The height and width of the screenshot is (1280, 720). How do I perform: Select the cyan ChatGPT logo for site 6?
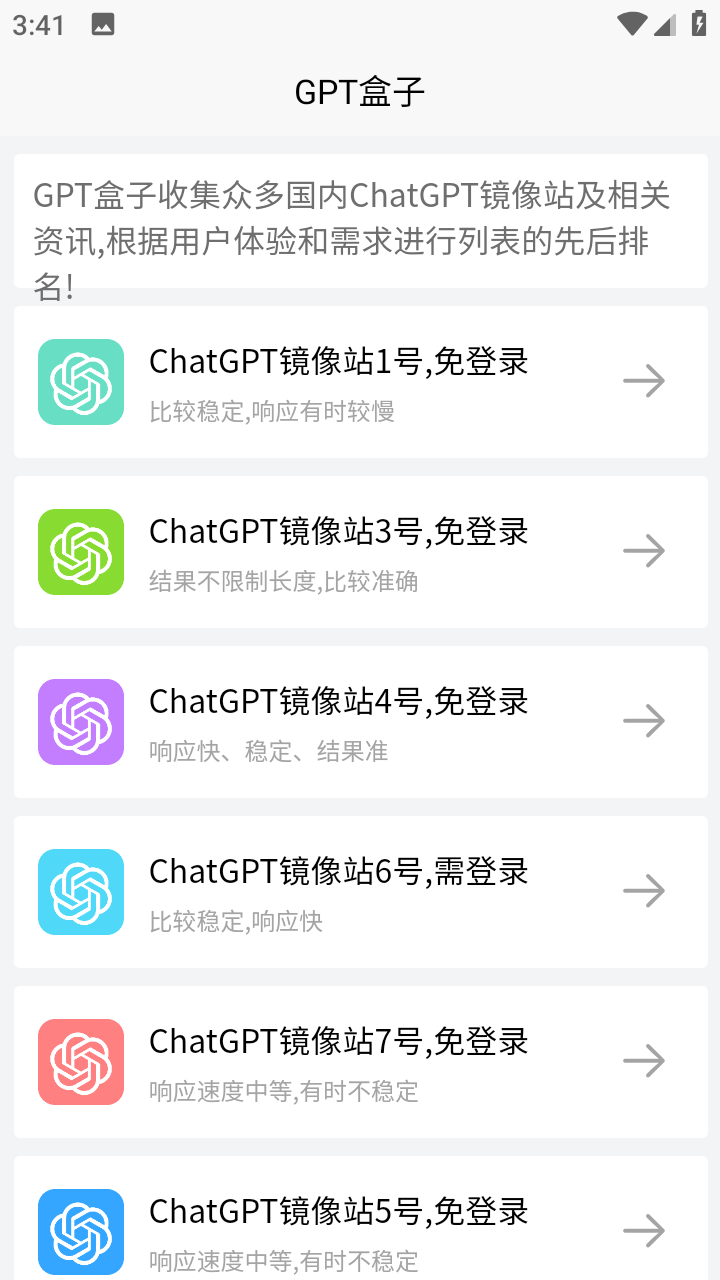(80, 892)
